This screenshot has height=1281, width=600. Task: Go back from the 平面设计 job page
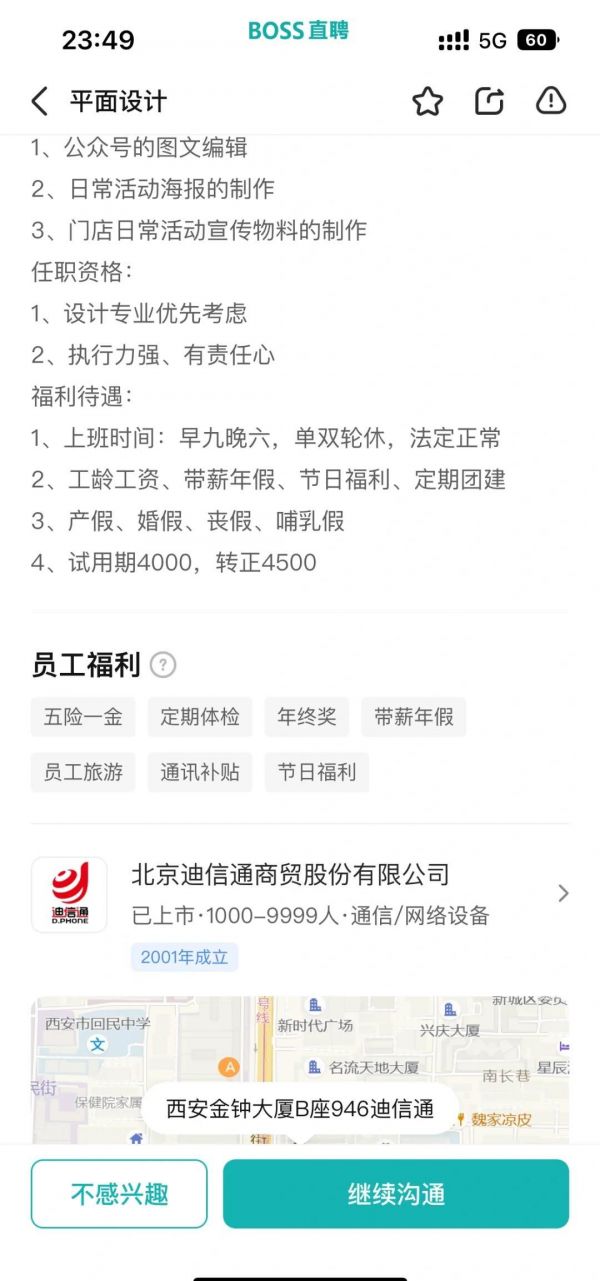click(x=40, y=101)
